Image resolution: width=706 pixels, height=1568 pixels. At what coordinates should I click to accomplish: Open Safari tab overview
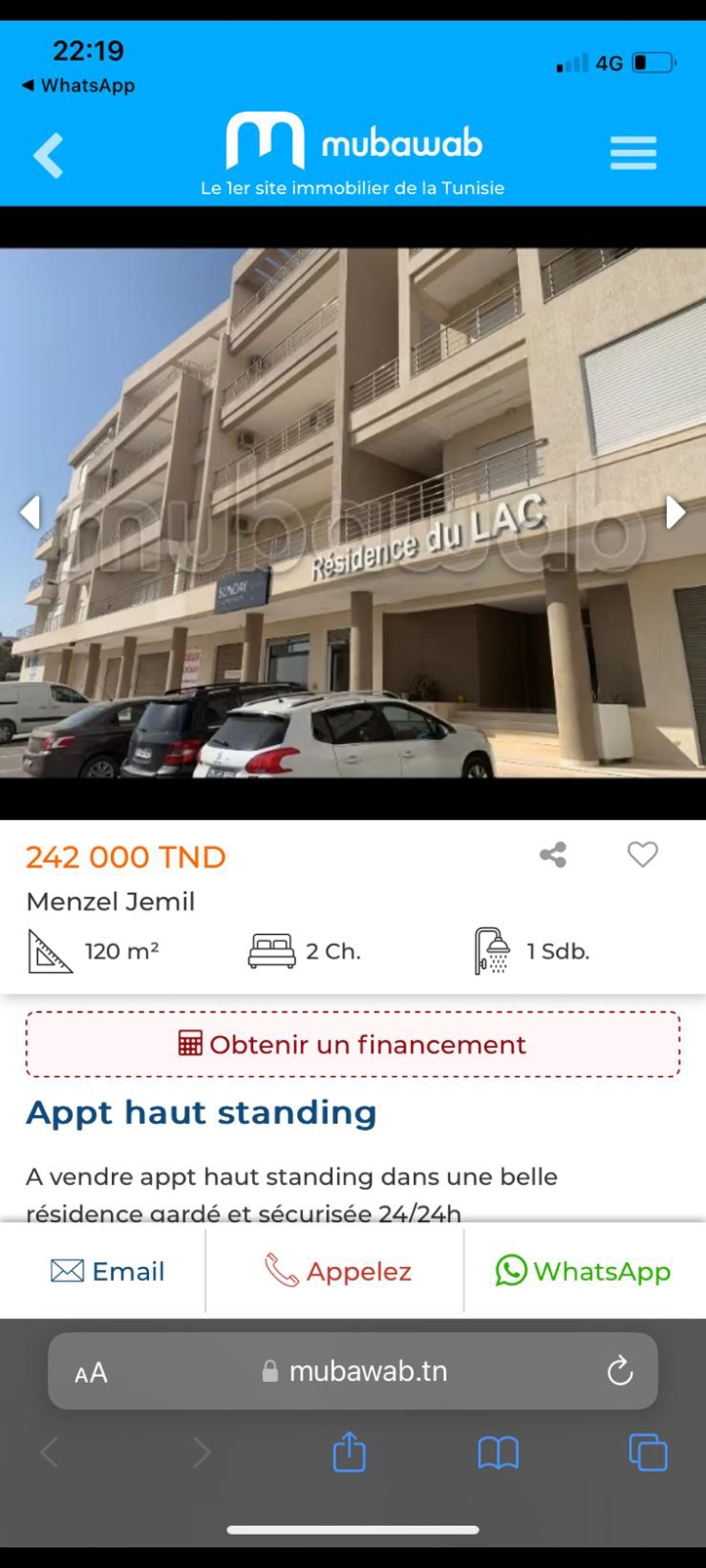[x=647, y=1453]
